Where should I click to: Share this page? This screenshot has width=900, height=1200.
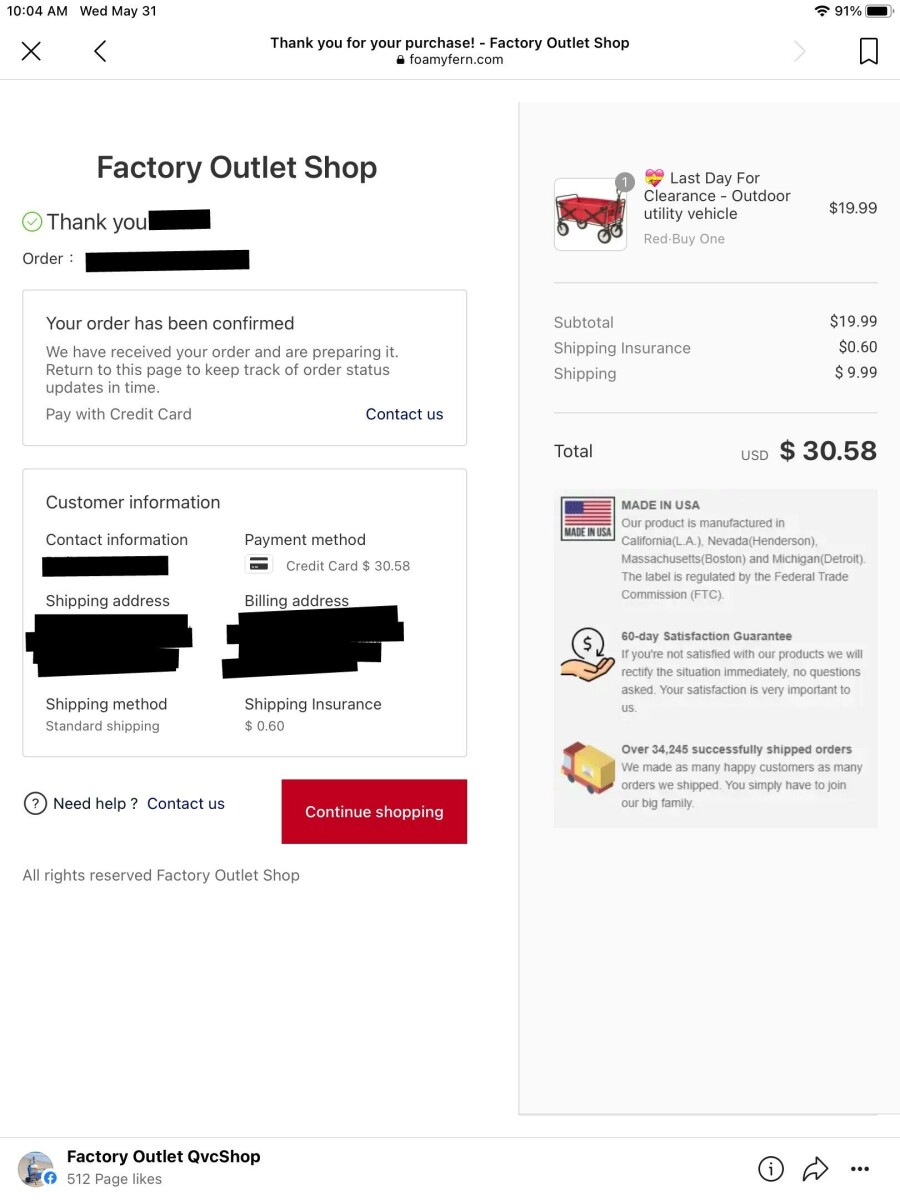(x=816, y=1168)
